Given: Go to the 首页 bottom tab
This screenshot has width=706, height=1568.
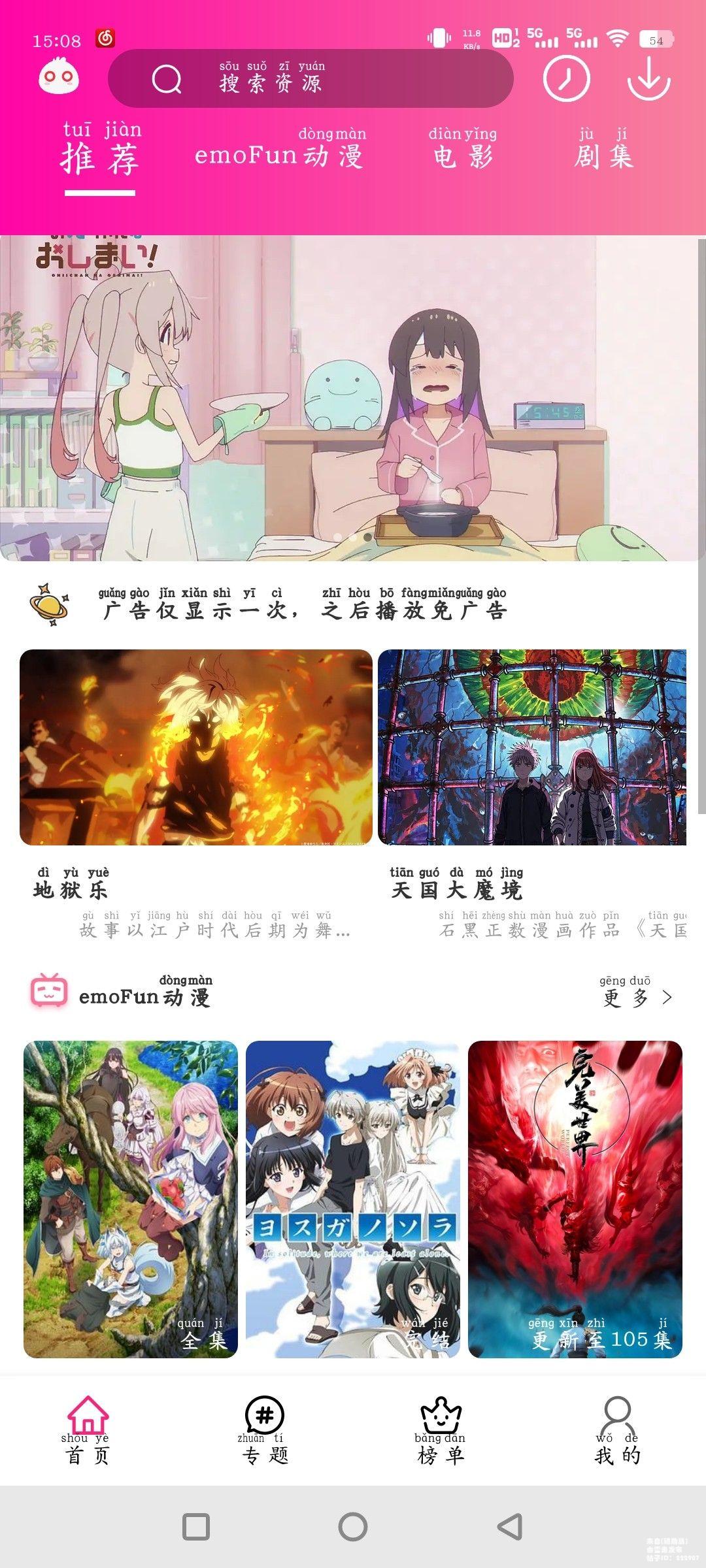Looking at the screenshot, I should [x=88, y=1431].
